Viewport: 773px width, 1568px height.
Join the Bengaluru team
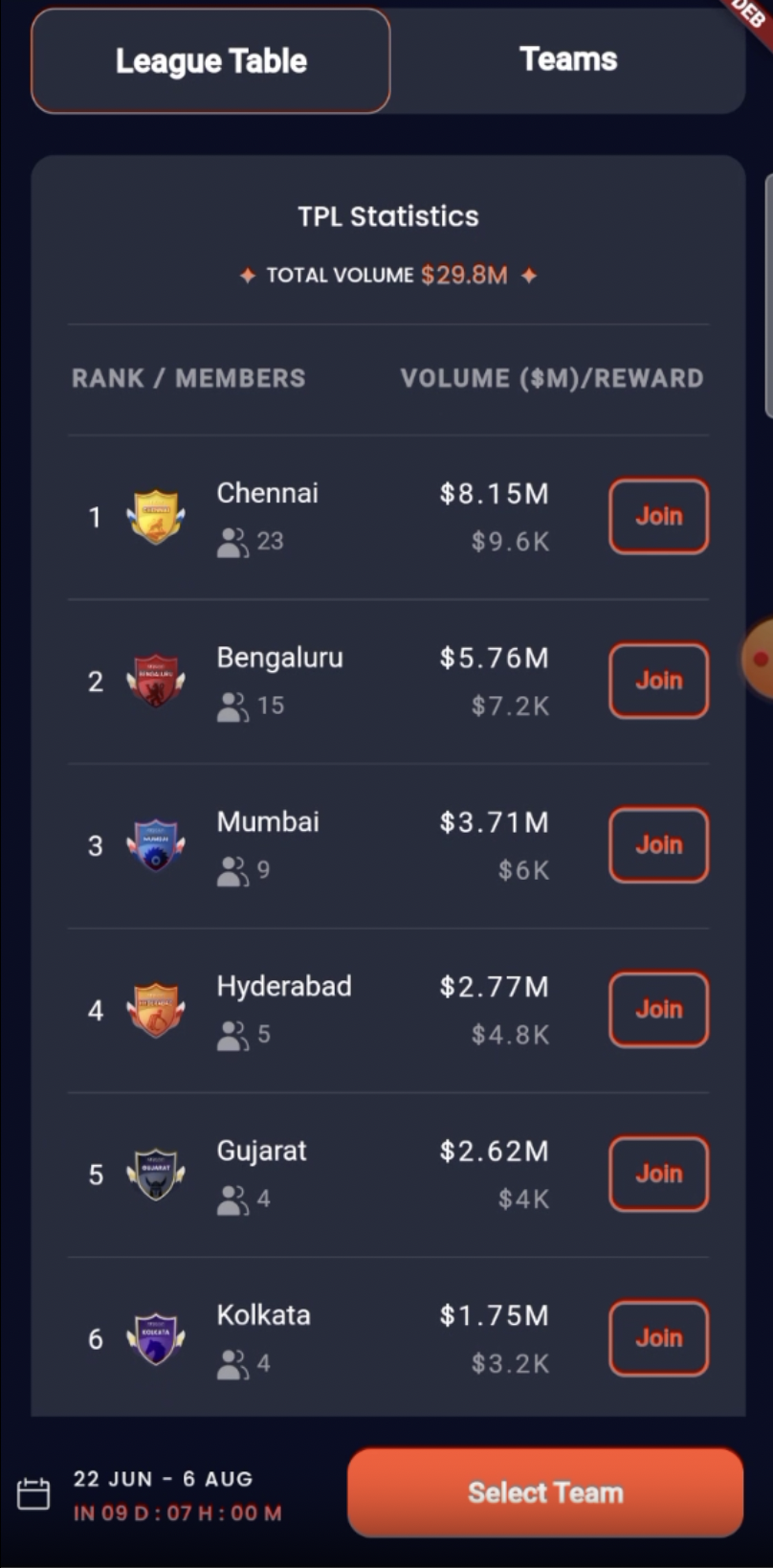[659, 681]
